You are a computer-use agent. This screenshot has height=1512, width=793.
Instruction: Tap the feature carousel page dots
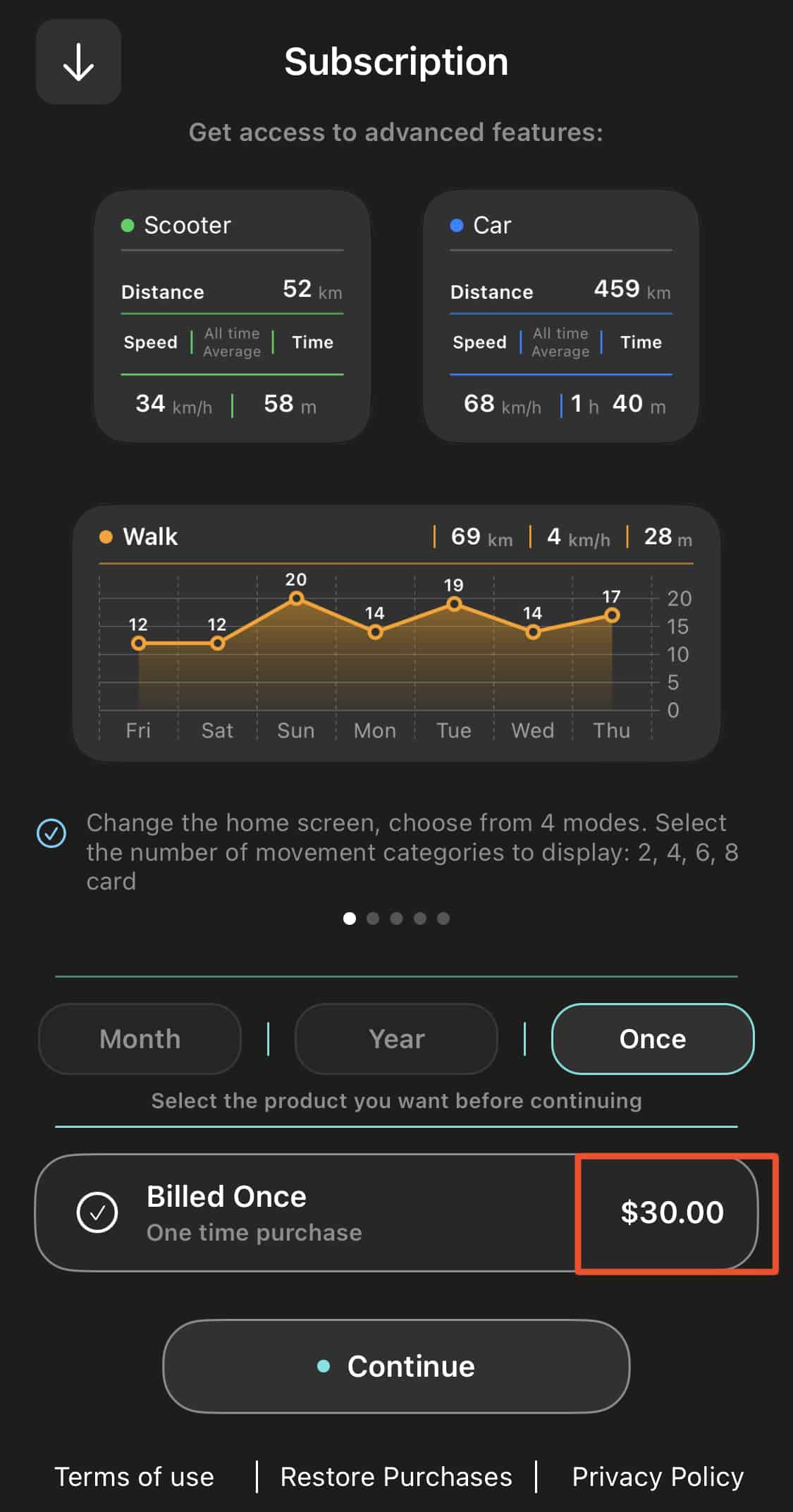point(396,918)
